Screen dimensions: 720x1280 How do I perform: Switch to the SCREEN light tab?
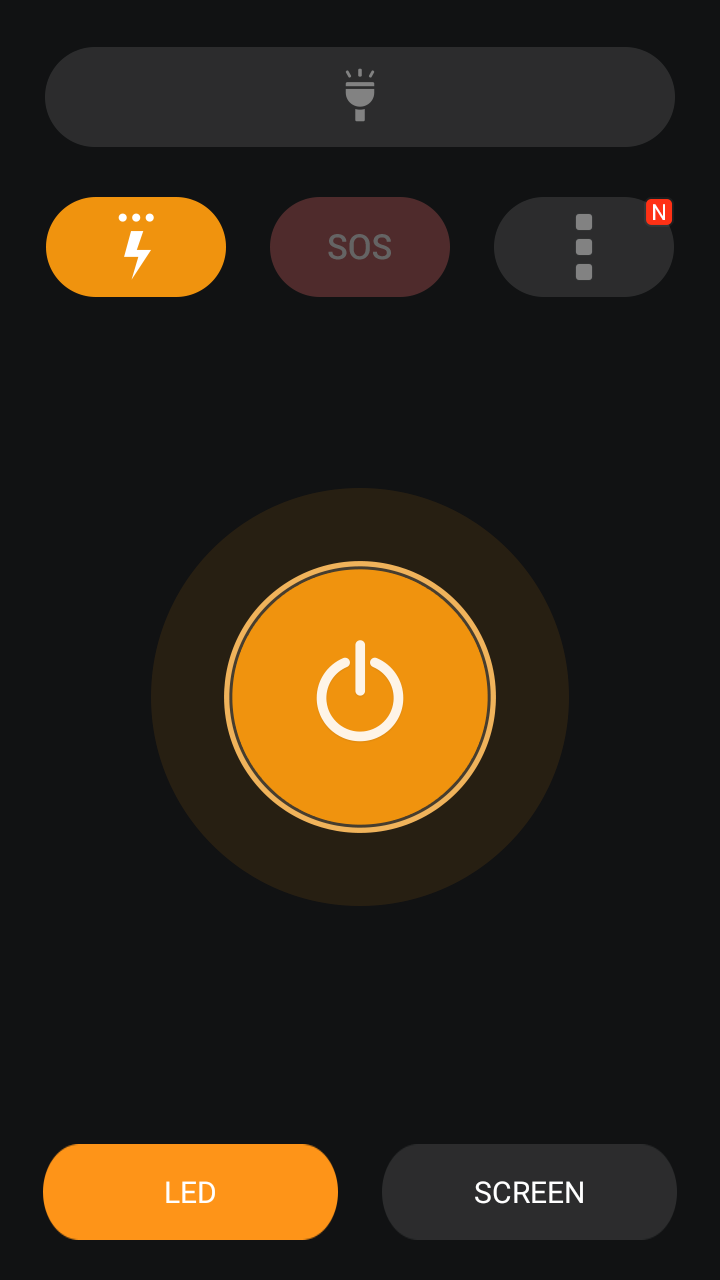click(x=529, y=1191)
